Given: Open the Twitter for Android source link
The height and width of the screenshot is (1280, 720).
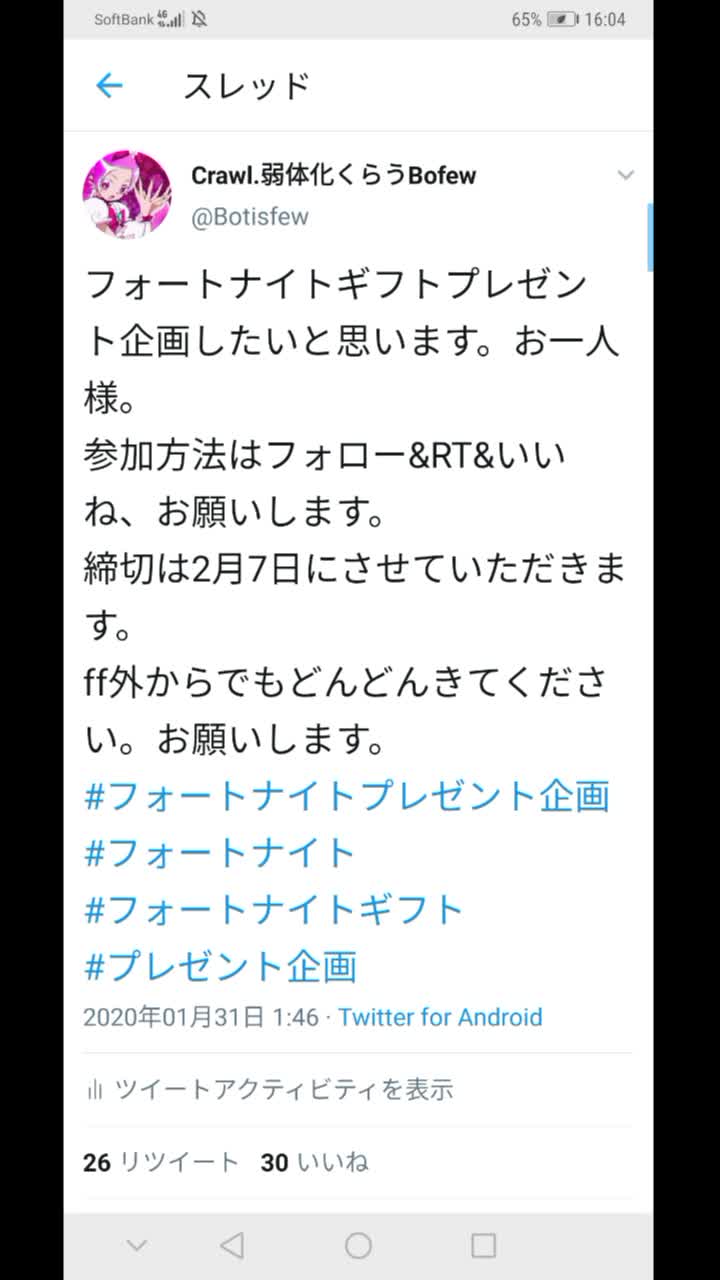Looking at the screenshot, I should coord(440,1018).
